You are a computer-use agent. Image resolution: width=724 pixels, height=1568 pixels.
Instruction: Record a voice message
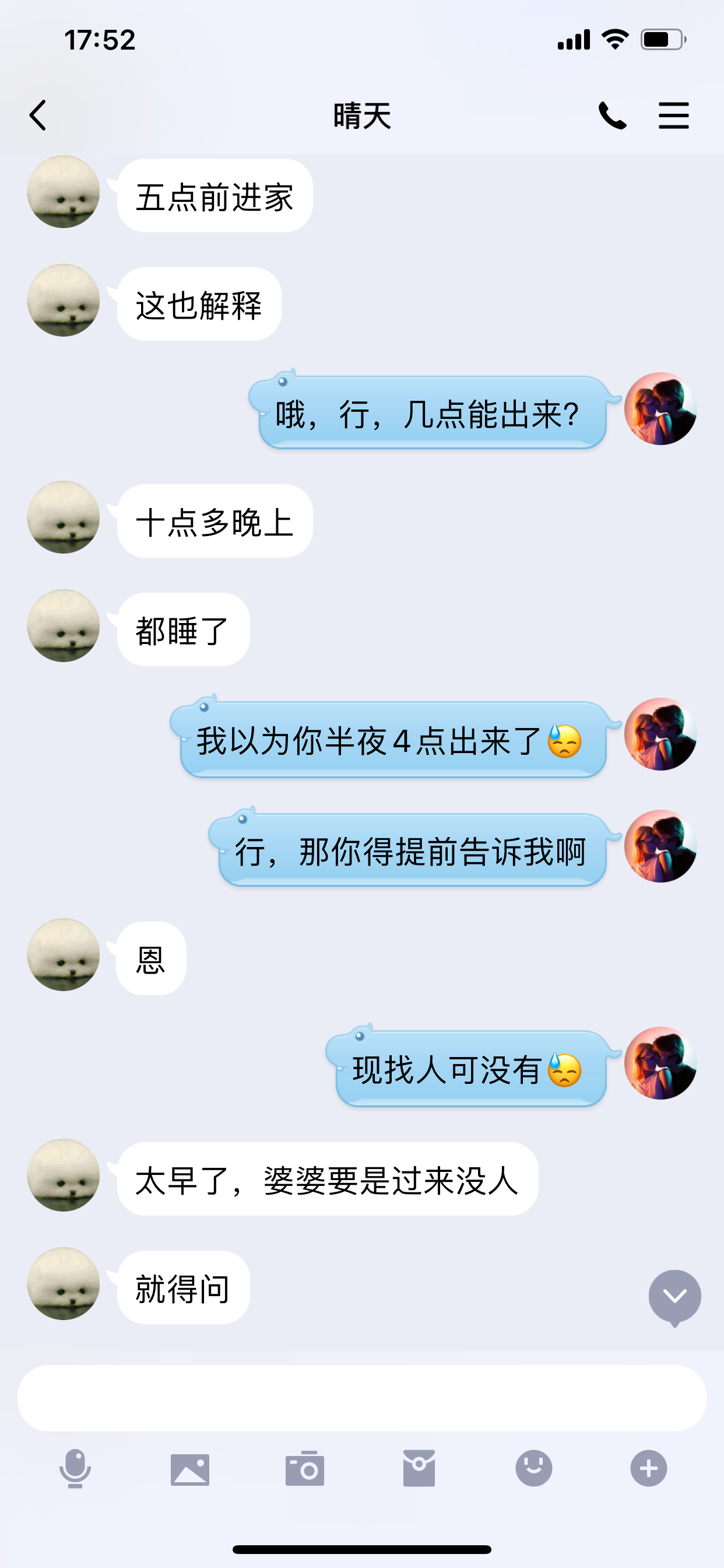pyautogui.click(x=75, y=1469)
